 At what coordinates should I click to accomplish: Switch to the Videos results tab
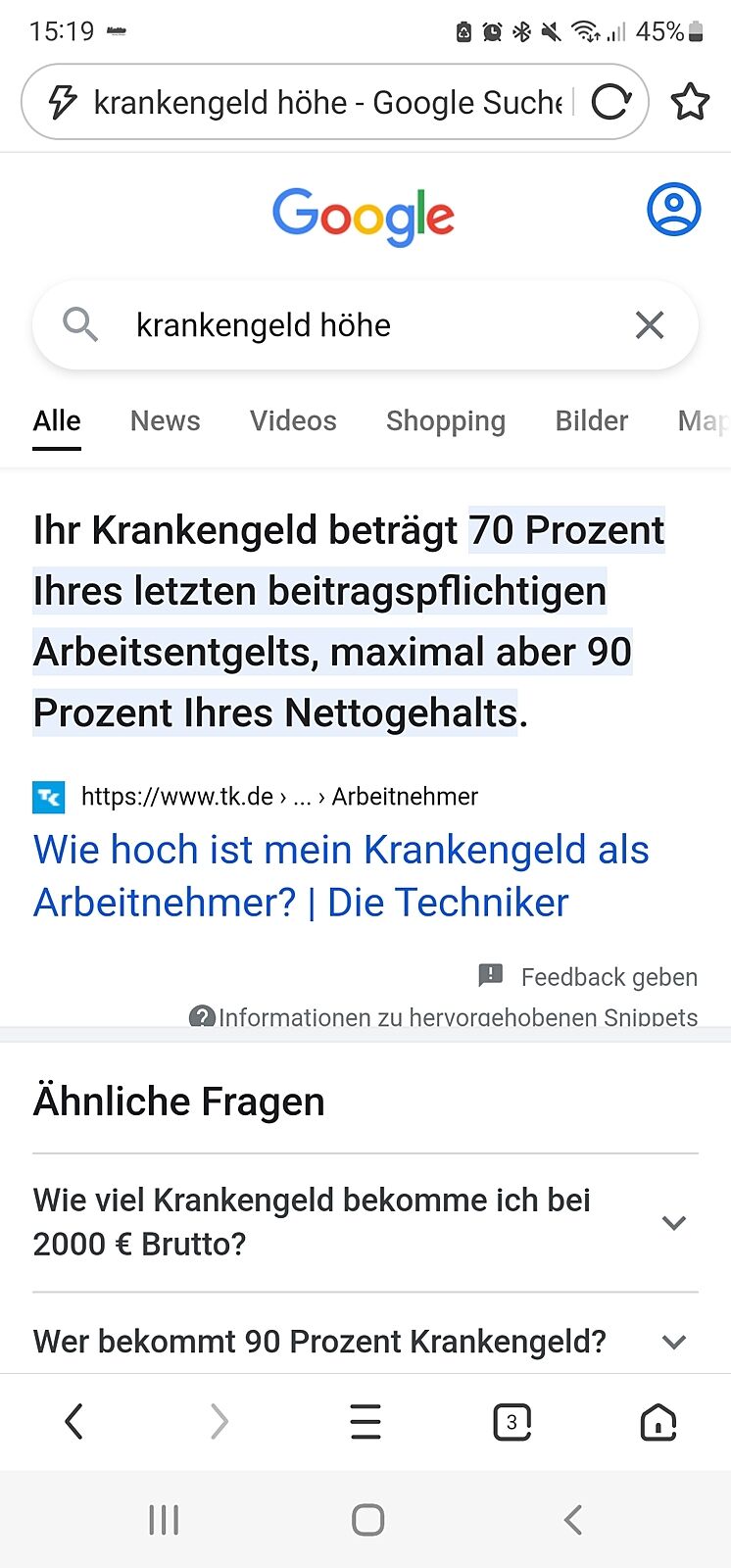coord(293,421)
